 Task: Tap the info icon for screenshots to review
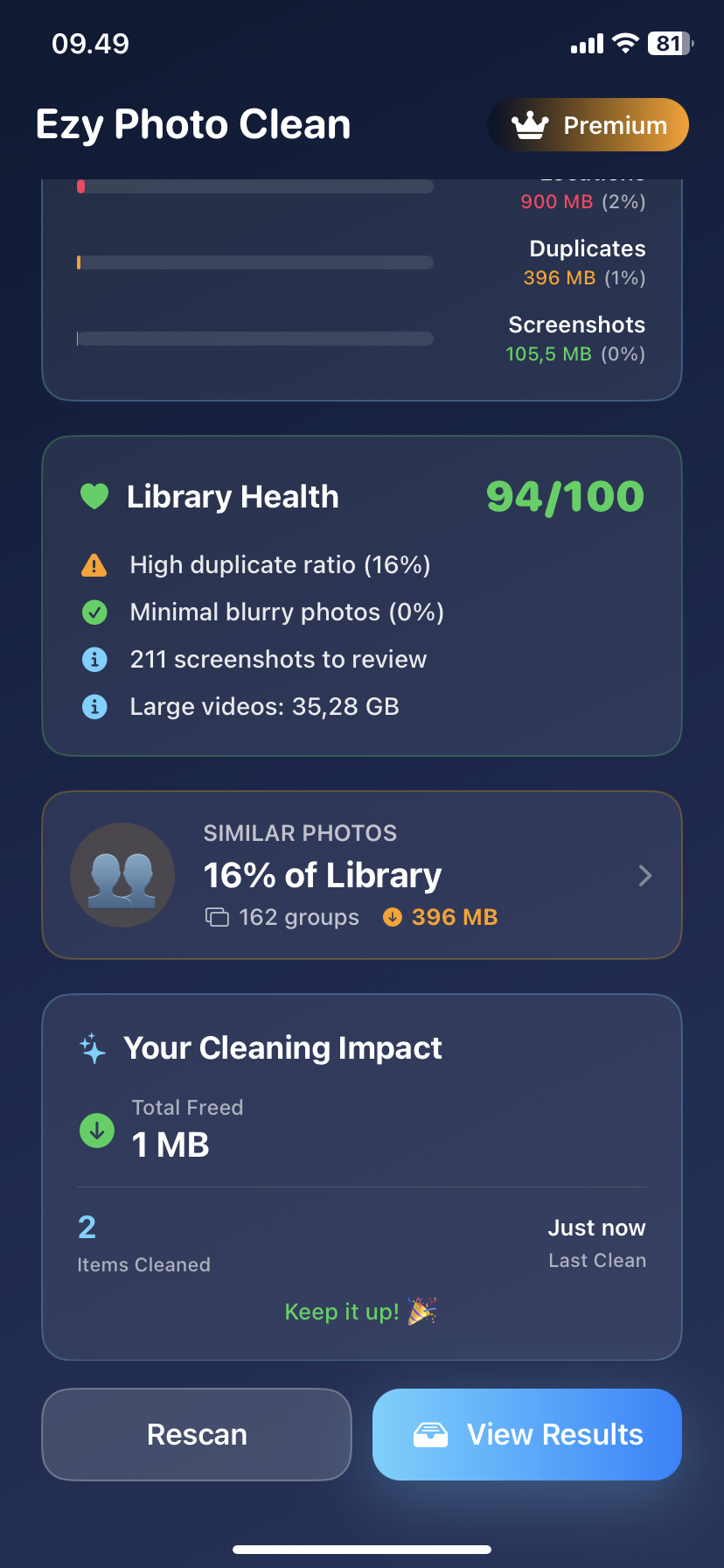[94, 659]
